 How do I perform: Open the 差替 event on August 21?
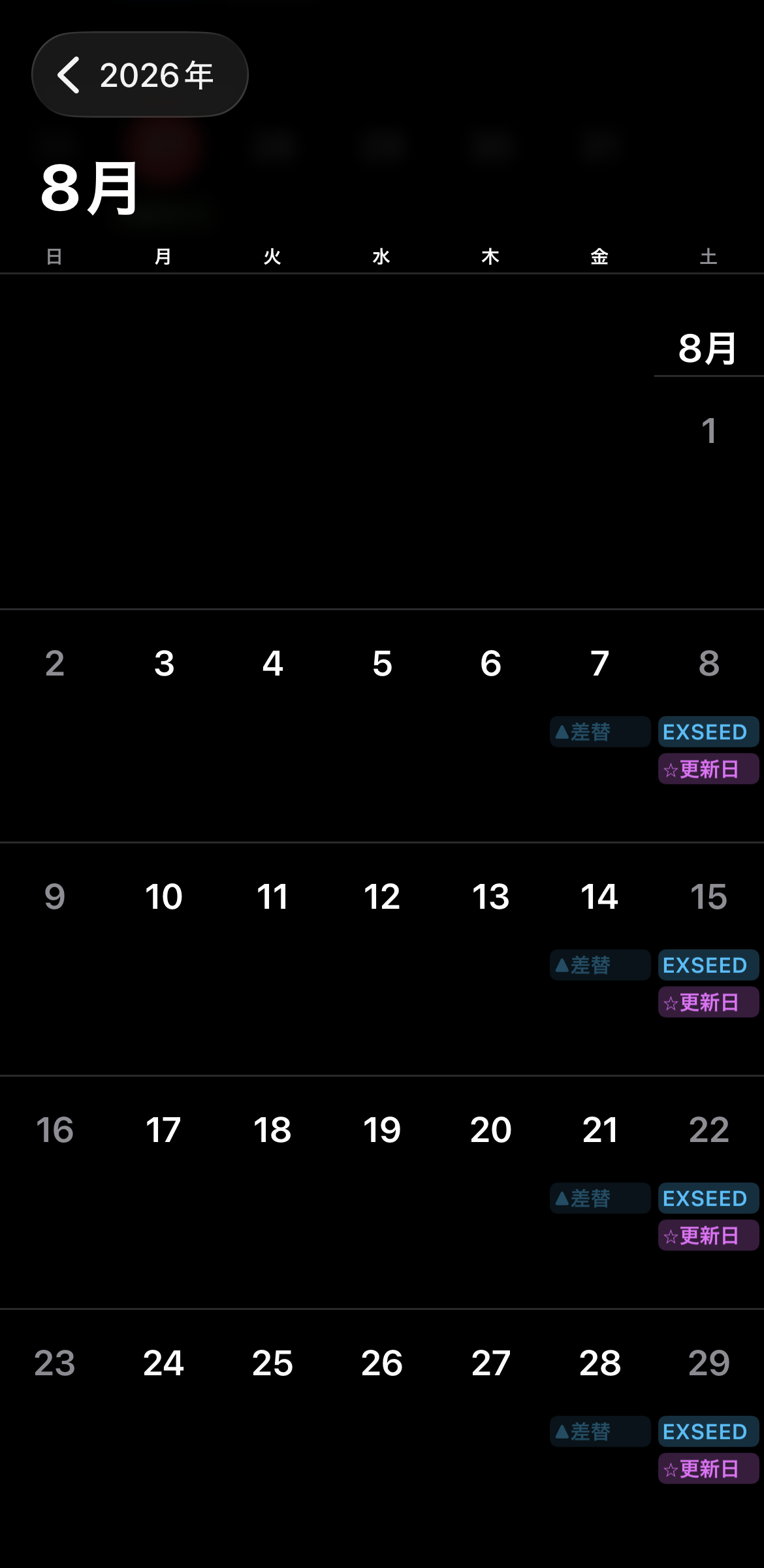[600, 1198]
